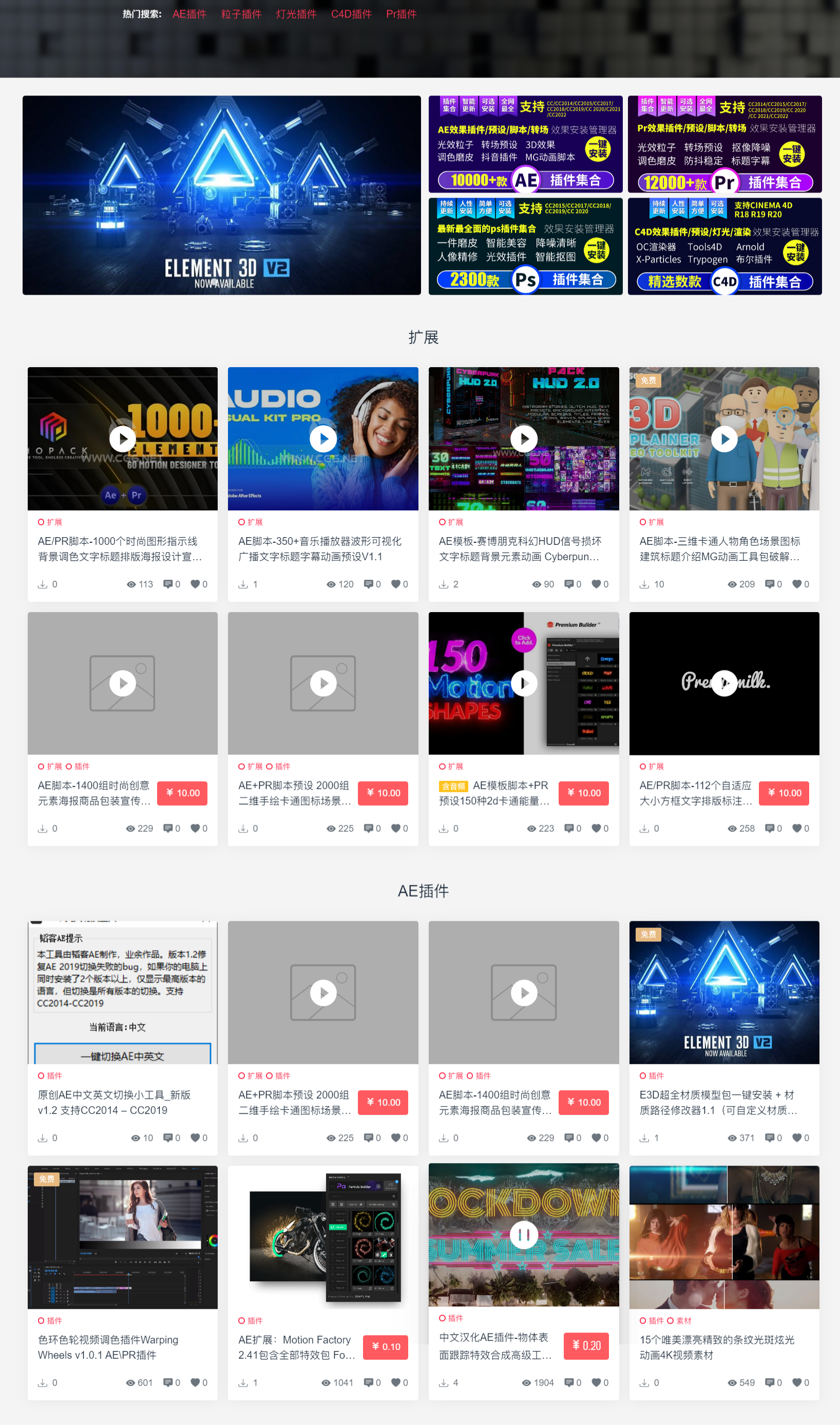The image size is (840, 1425).
Task: Tap the ¥0.10 price button for Motion Factory
Action: [x=385, y=1346]
